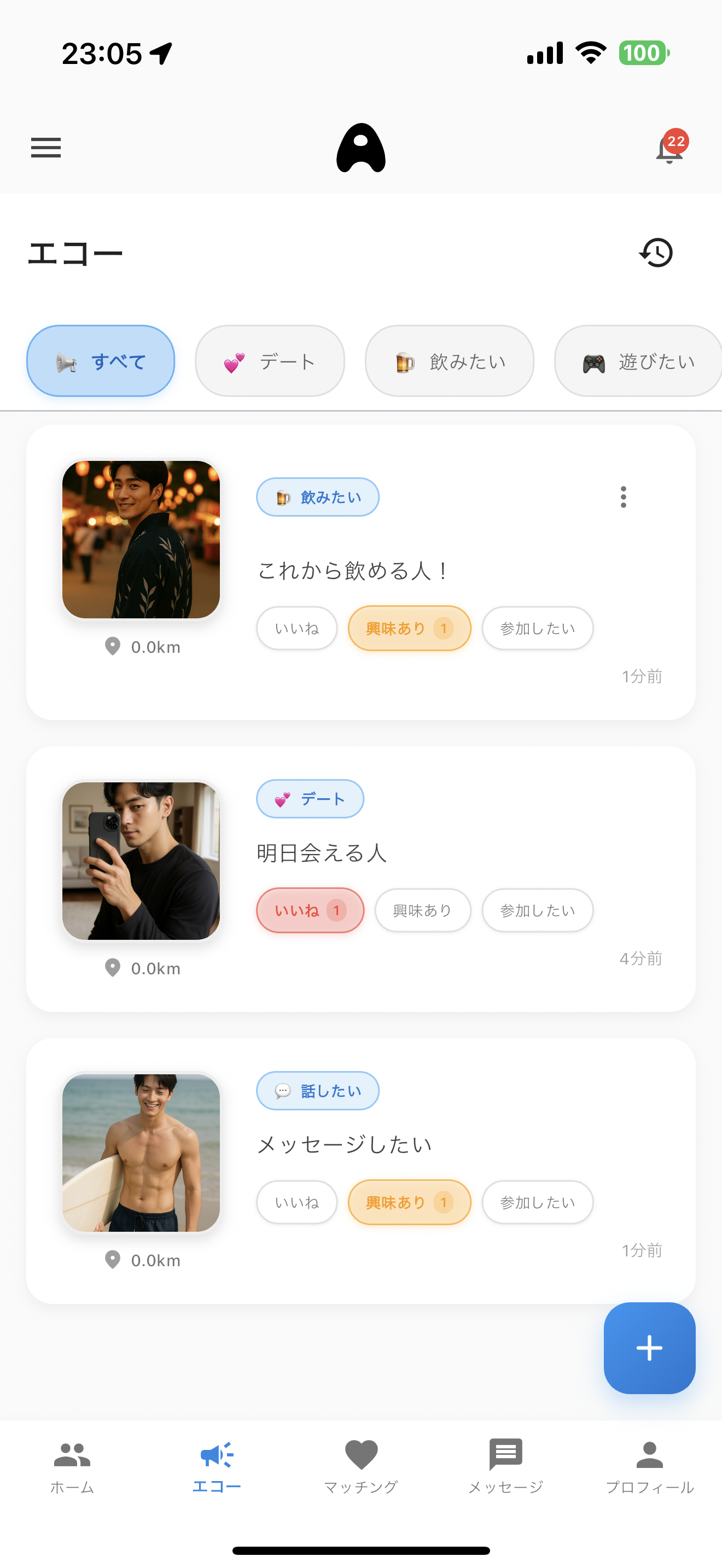Open the surfer's profile photo
The width and height of the screenshot is (722, 1568).
141,1152
